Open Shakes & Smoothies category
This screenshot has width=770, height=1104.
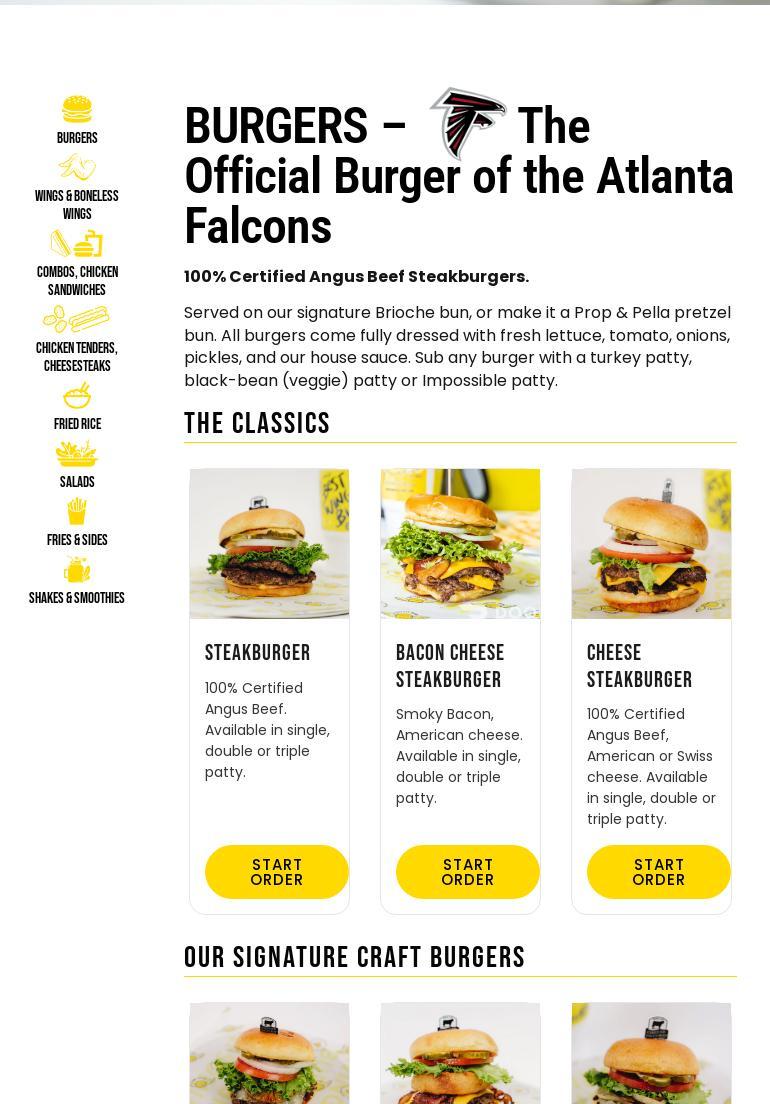coord(77,581)
